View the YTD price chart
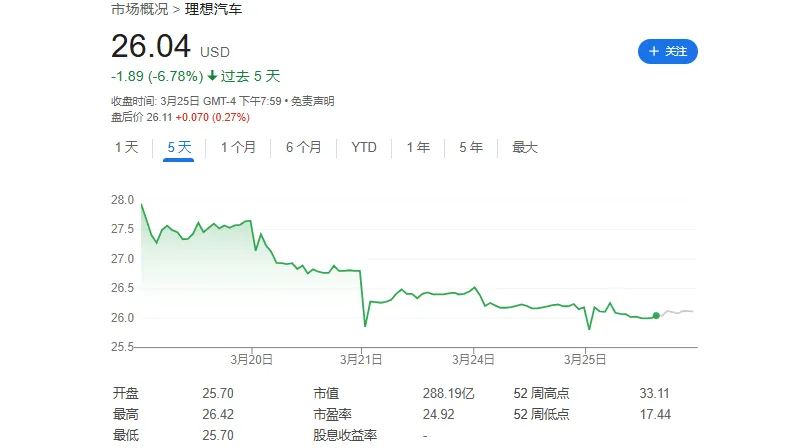Screen dimensions: 796x448 click(364, 147)
